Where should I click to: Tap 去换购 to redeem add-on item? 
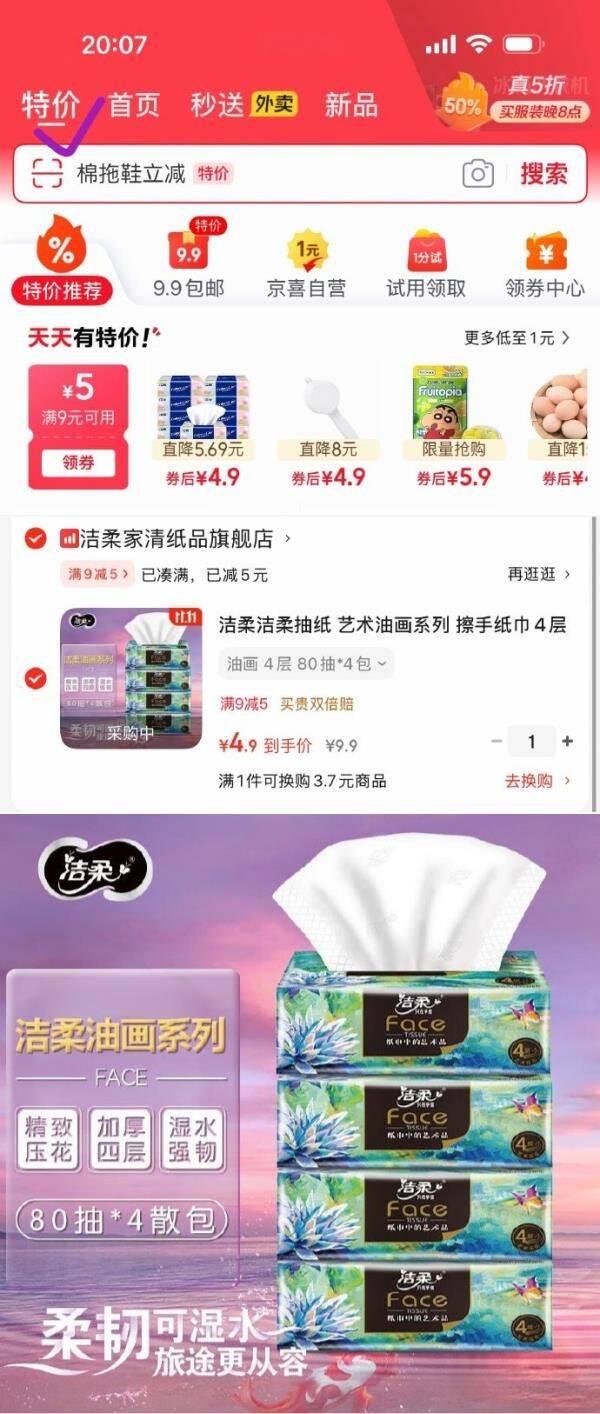click(537, 781)
